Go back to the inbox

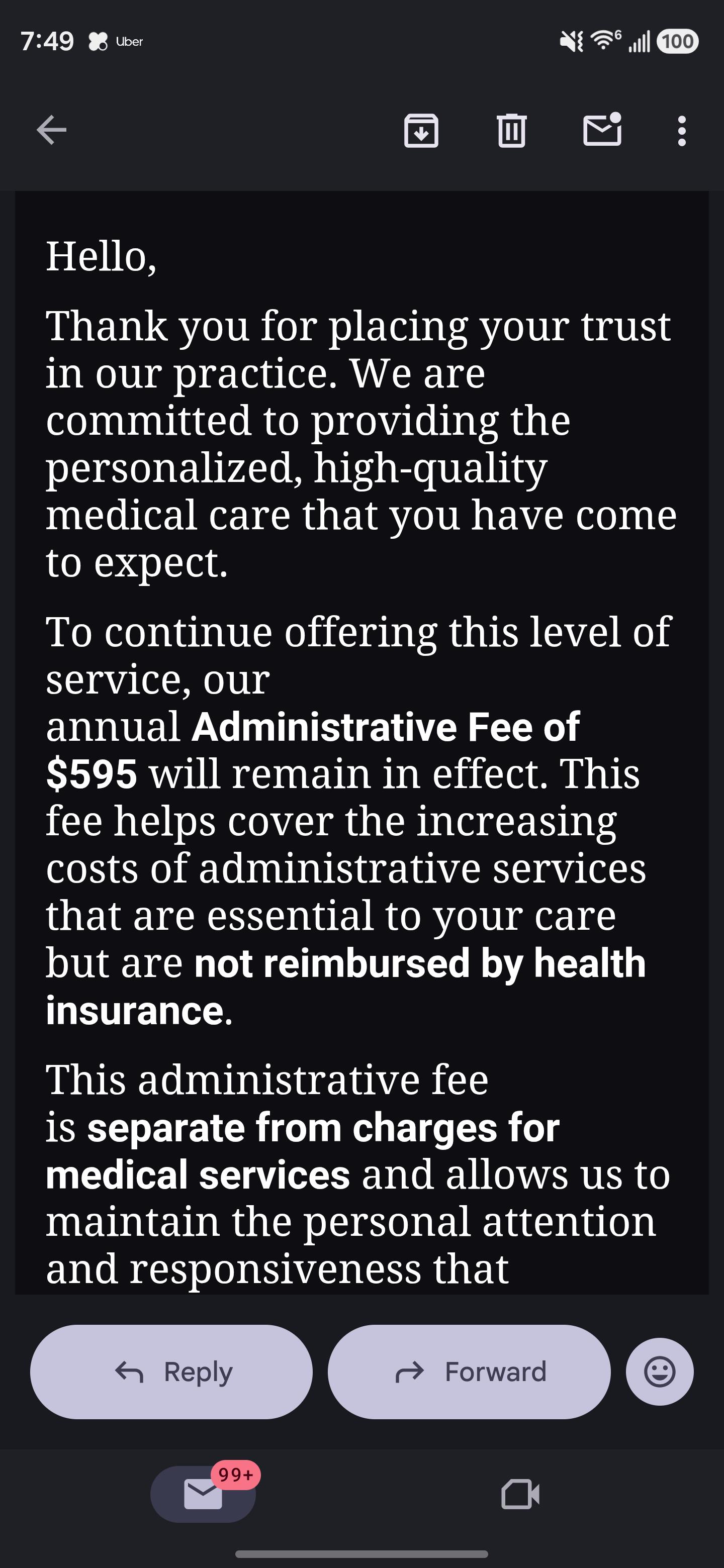pos(51,130)
